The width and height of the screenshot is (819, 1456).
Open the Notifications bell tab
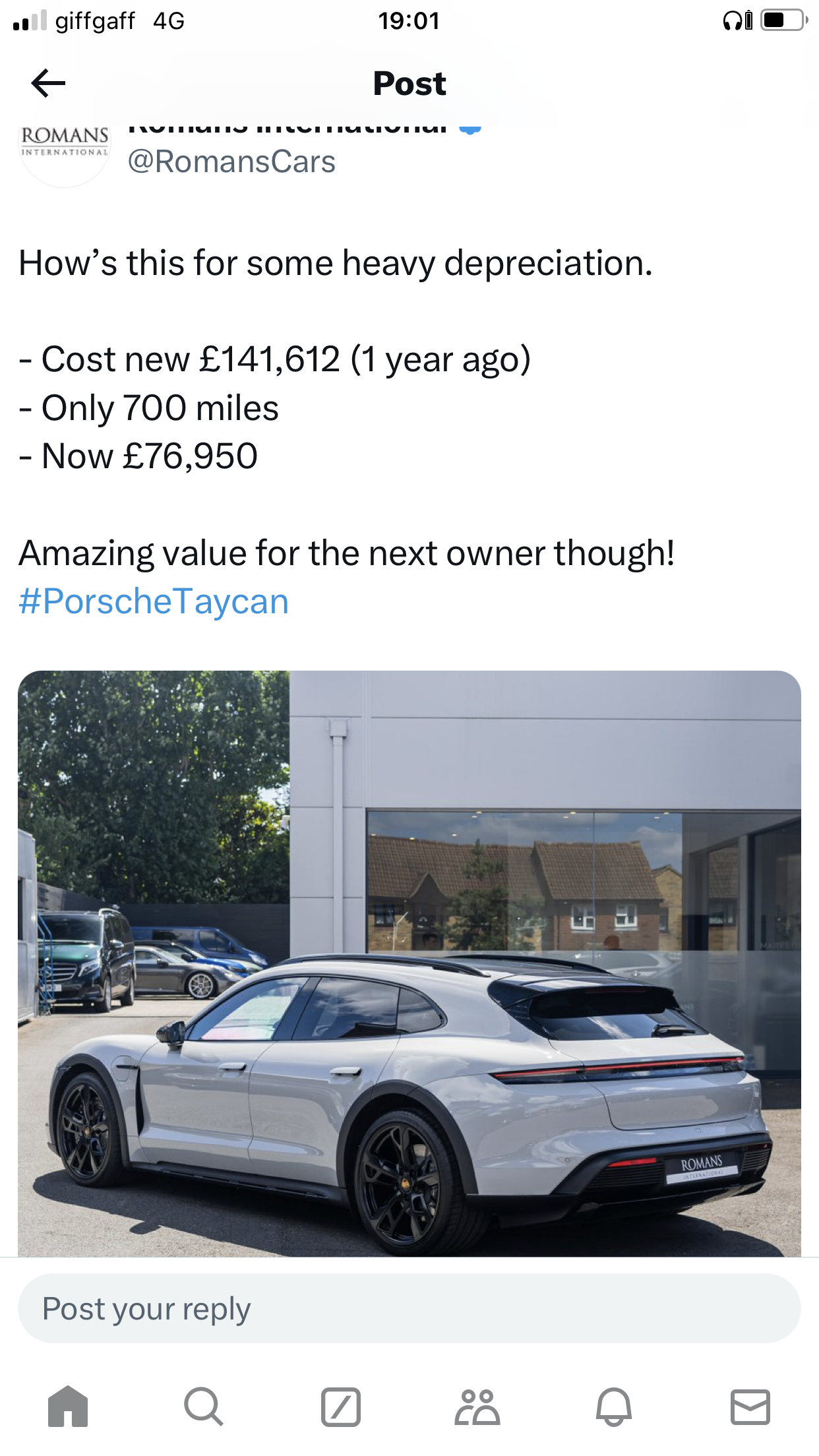[x=613, y=1407]
